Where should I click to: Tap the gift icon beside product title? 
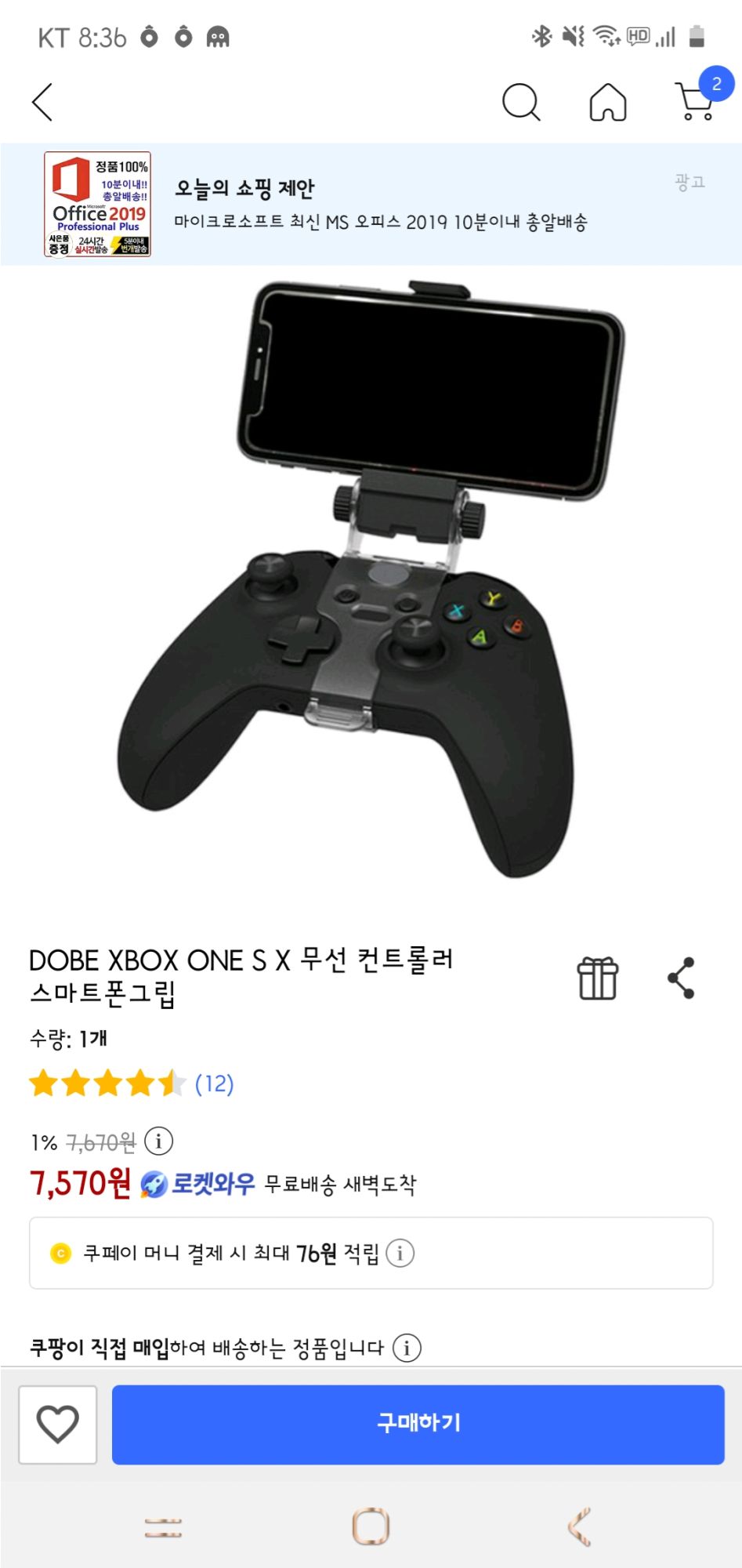(597, 977)
